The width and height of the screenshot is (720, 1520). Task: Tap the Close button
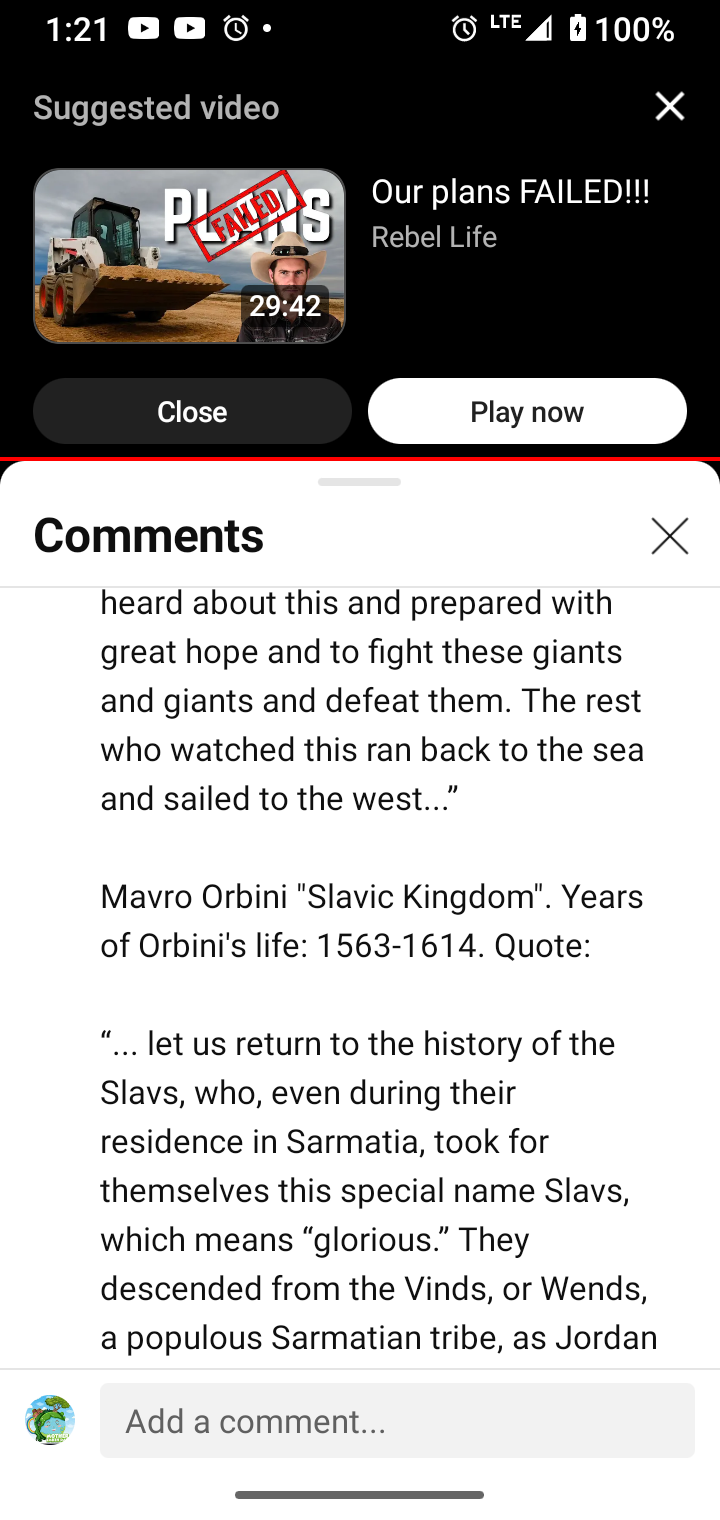pyautogui.click(x=192, y=411)
